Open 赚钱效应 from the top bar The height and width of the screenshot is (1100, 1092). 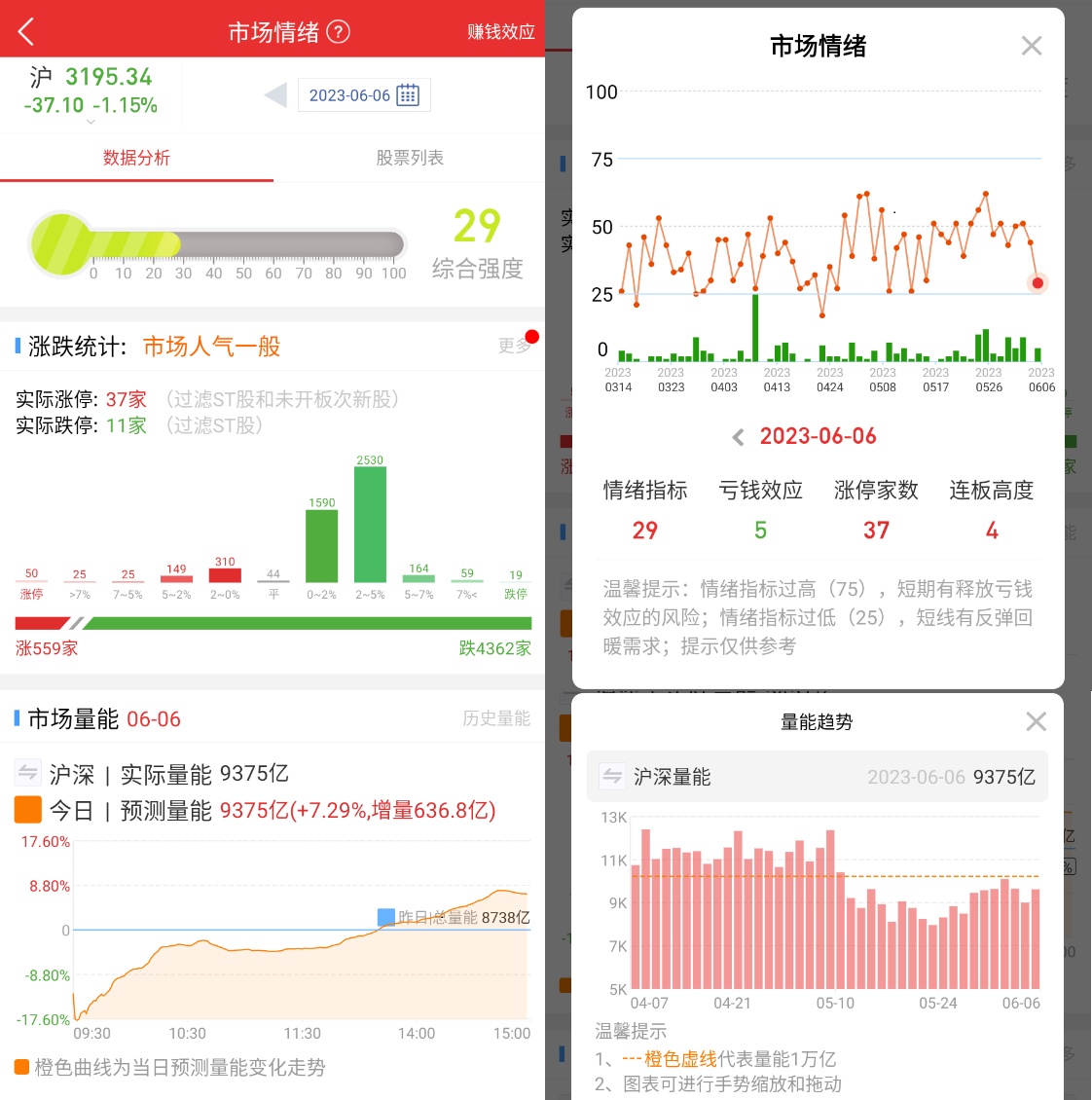tap(500, 32)
